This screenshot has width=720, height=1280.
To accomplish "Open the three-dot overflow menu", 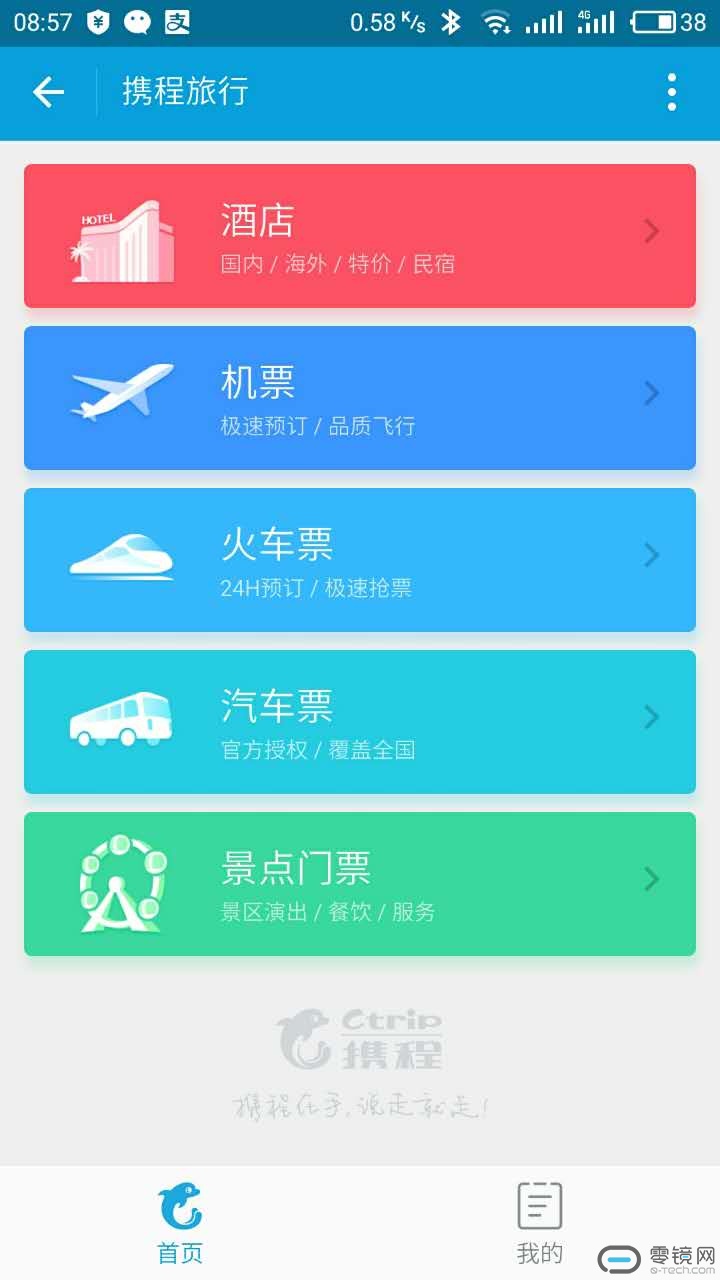I will 672,93.
